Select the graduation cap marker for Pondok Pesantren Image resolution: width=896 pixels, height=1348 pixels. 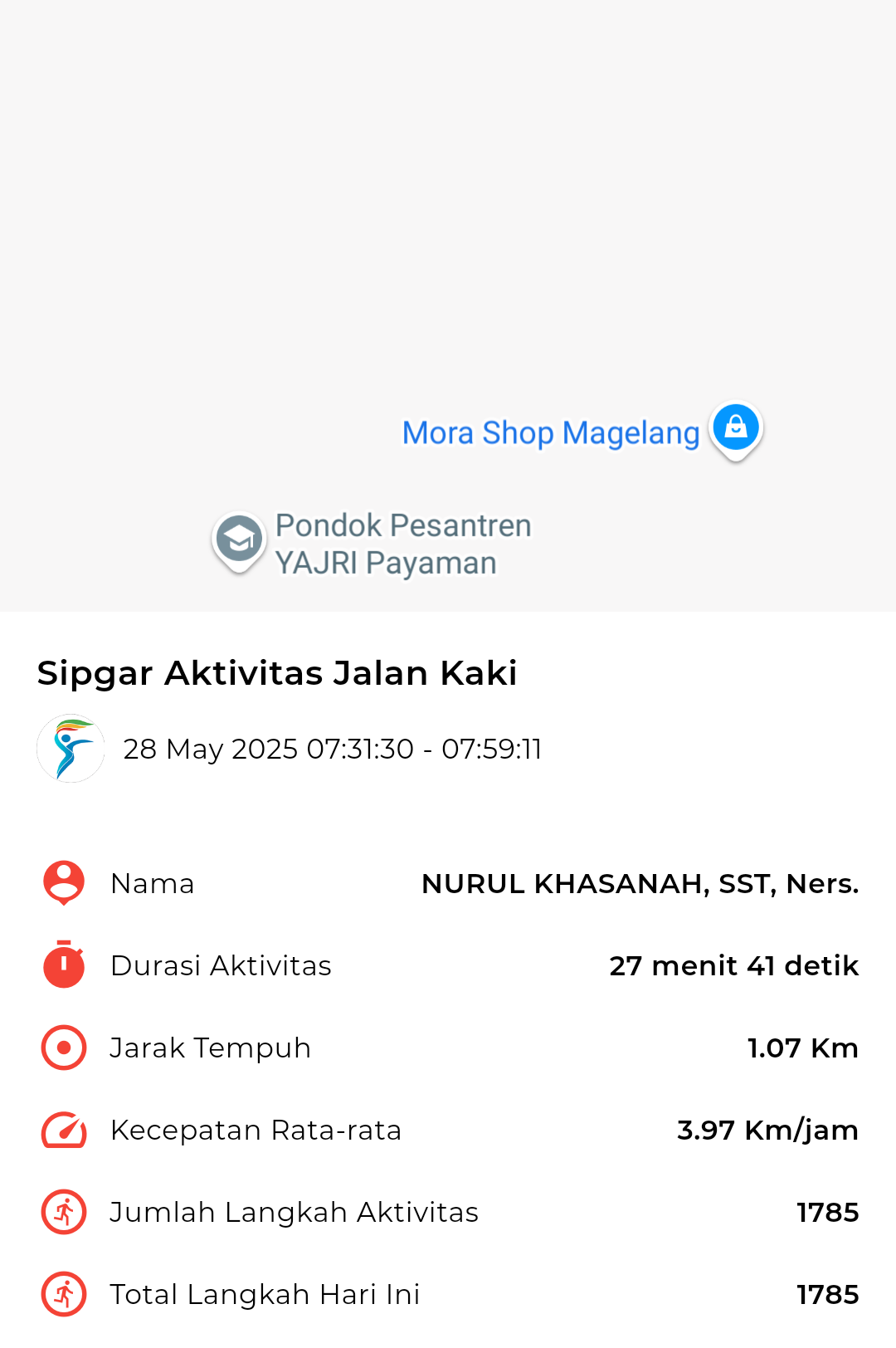click(x=238, y=538)
